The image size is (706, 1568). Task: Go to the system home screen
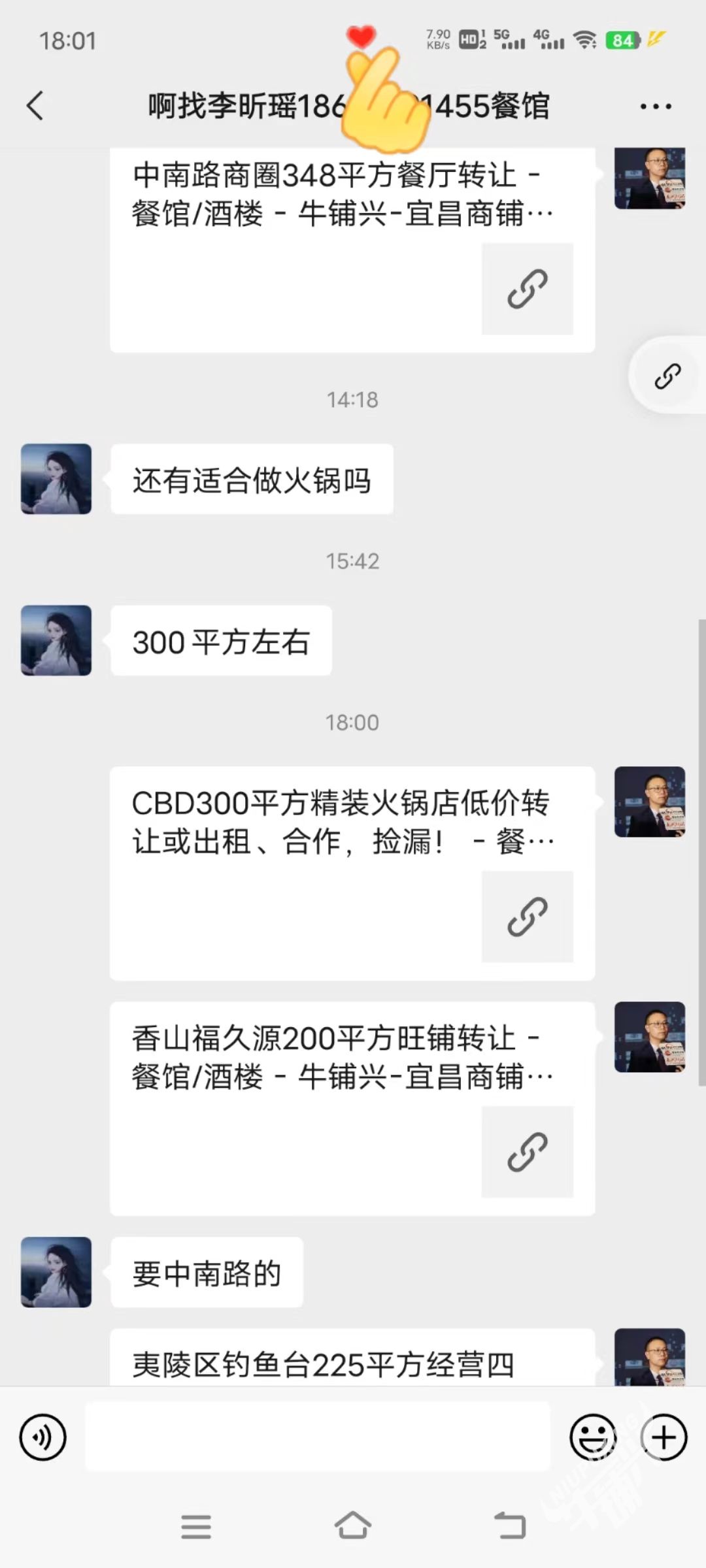tap(353, 1526)
